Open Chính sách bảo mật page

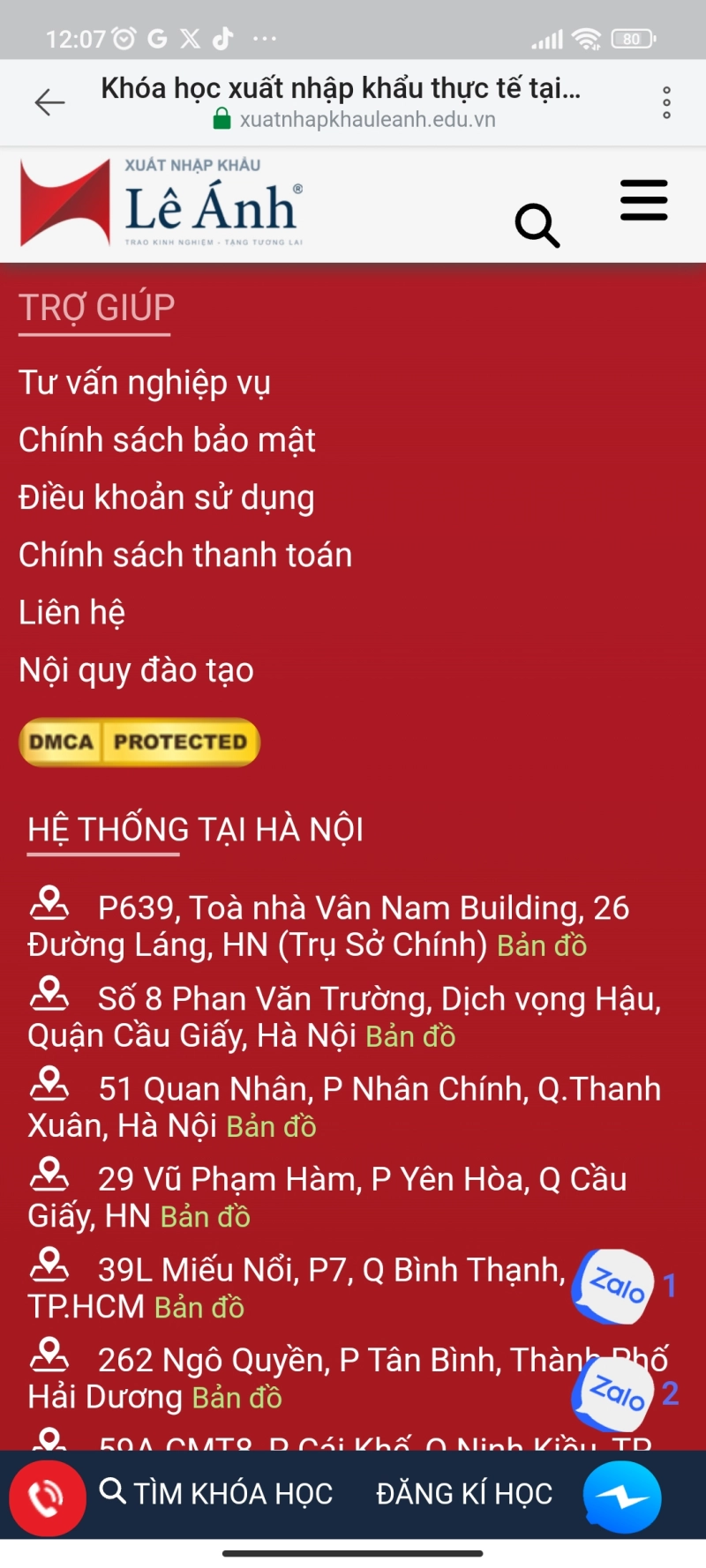(x=167, y=440)
